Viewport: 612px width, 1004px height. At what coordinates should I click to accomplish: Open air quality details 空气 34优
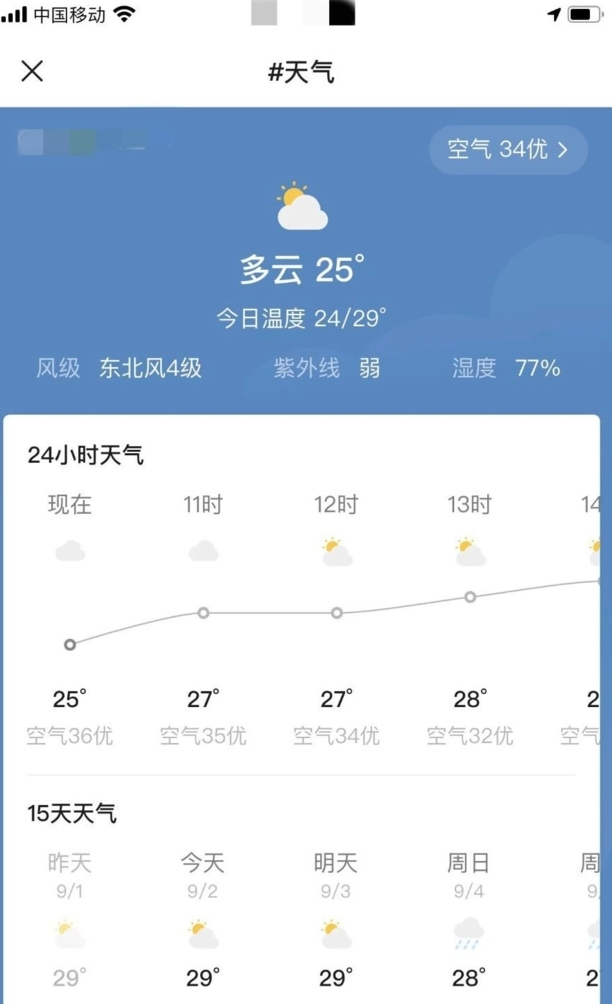pos(507,150)
